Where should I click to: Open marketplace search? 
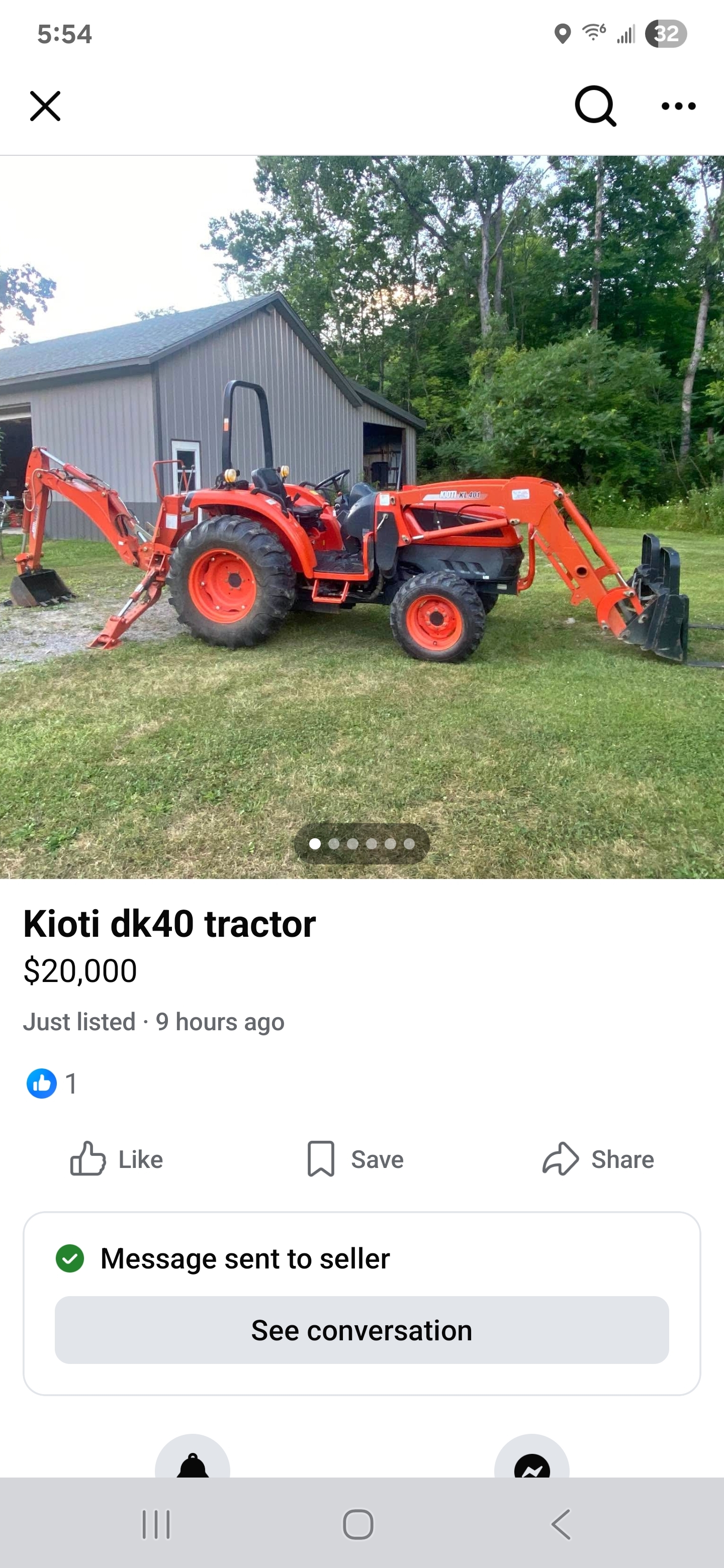(x=595, y=106)
